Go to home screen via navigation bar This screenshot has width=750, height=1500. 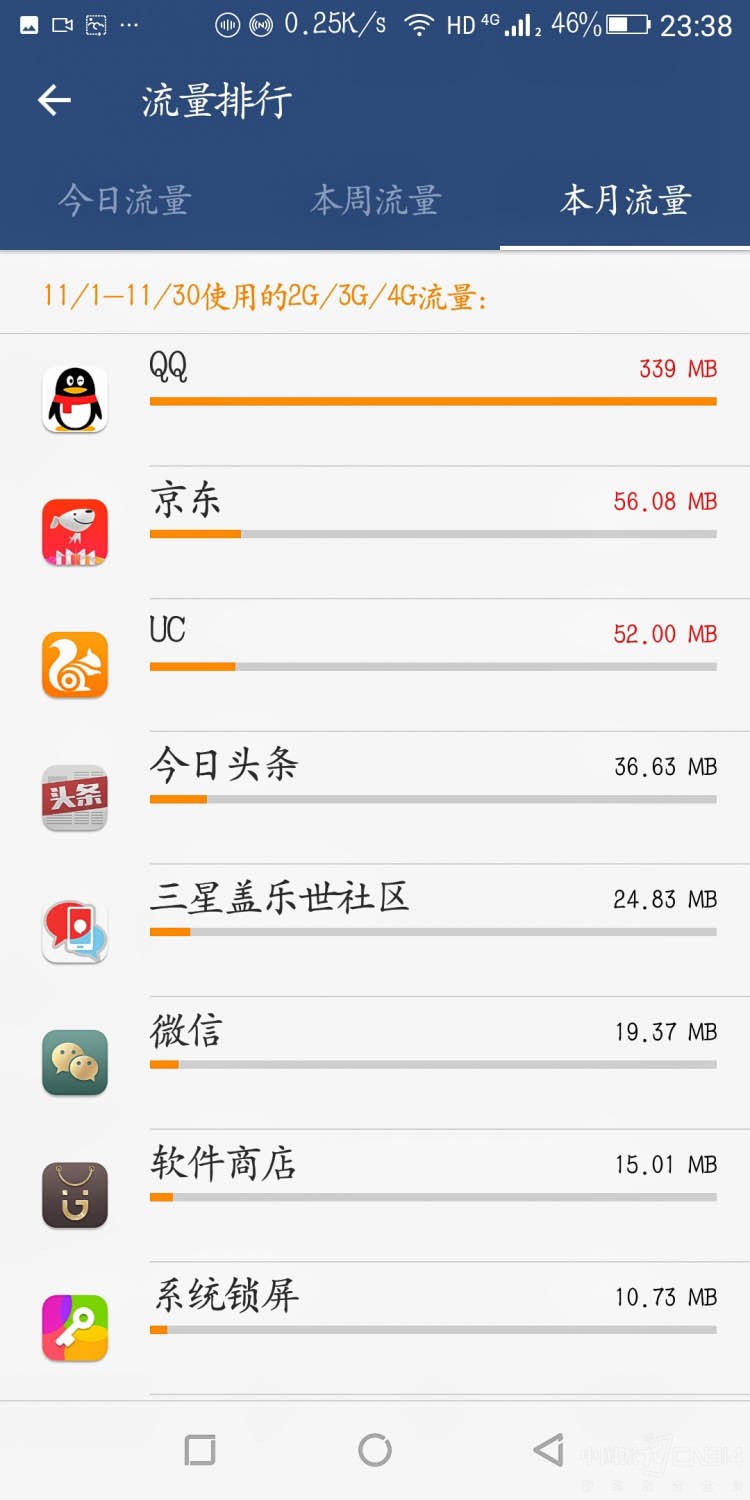(x=375, y=1450)
